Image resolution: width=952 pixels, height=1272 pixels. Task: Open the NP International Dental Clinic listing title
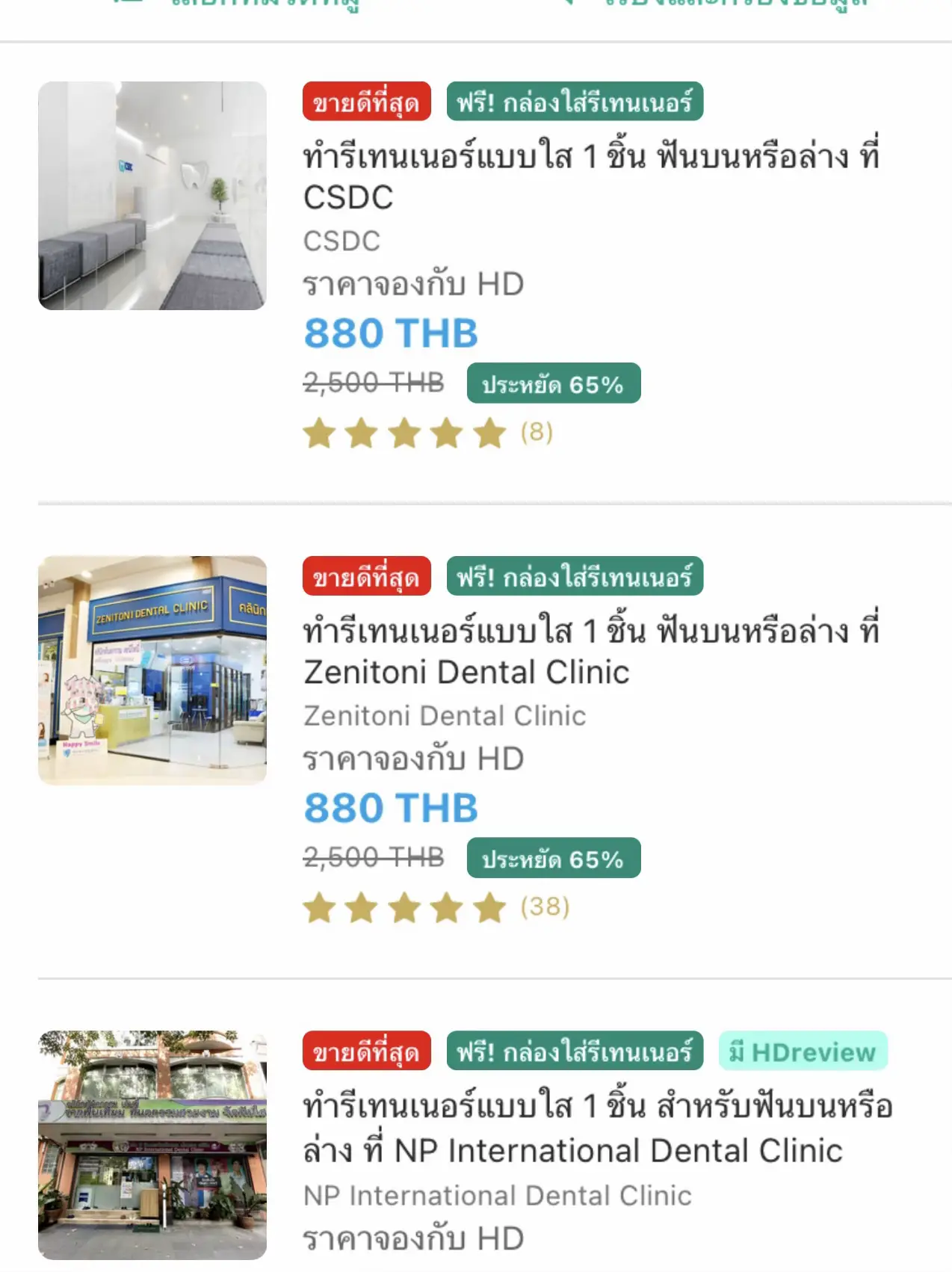pyautogui.click(x=598, y=1130)
